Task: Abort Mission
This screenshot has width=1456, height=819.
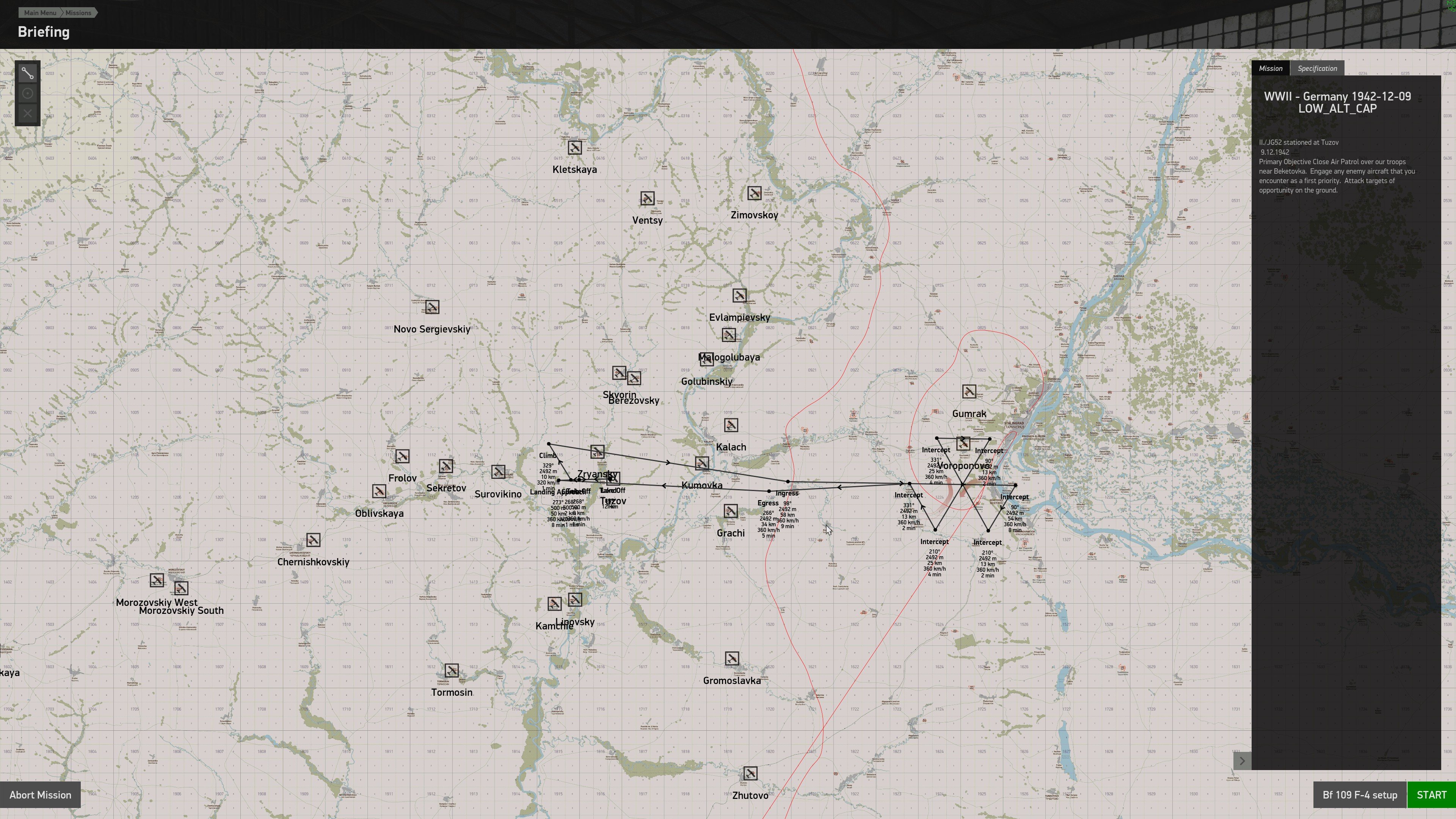Action: pyautogui.click(x=40, y=795)
